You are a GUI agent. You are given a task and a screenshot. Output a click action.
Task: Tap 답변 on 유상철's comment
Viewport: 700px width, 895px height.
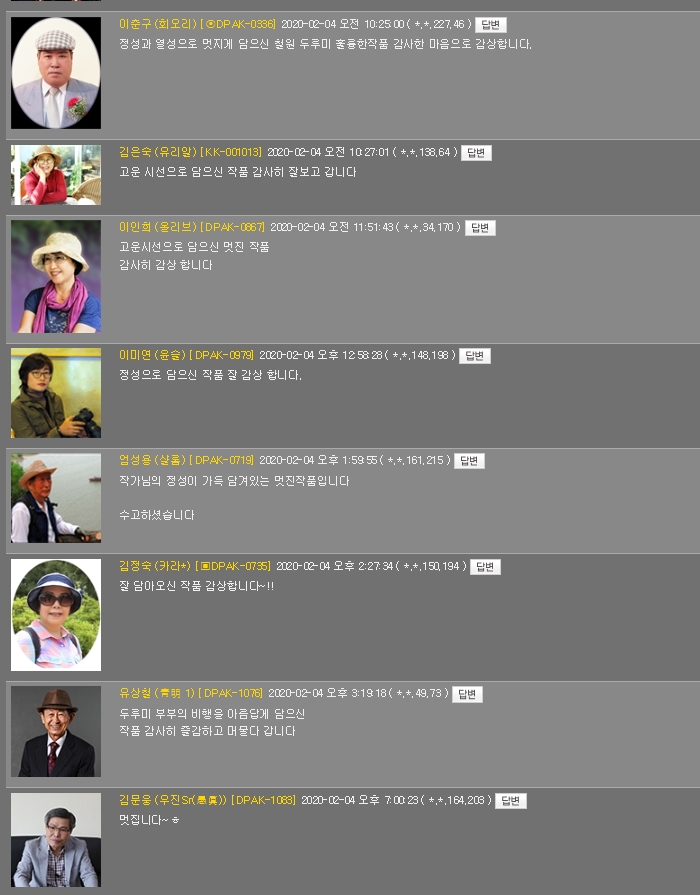pos(467,694)
